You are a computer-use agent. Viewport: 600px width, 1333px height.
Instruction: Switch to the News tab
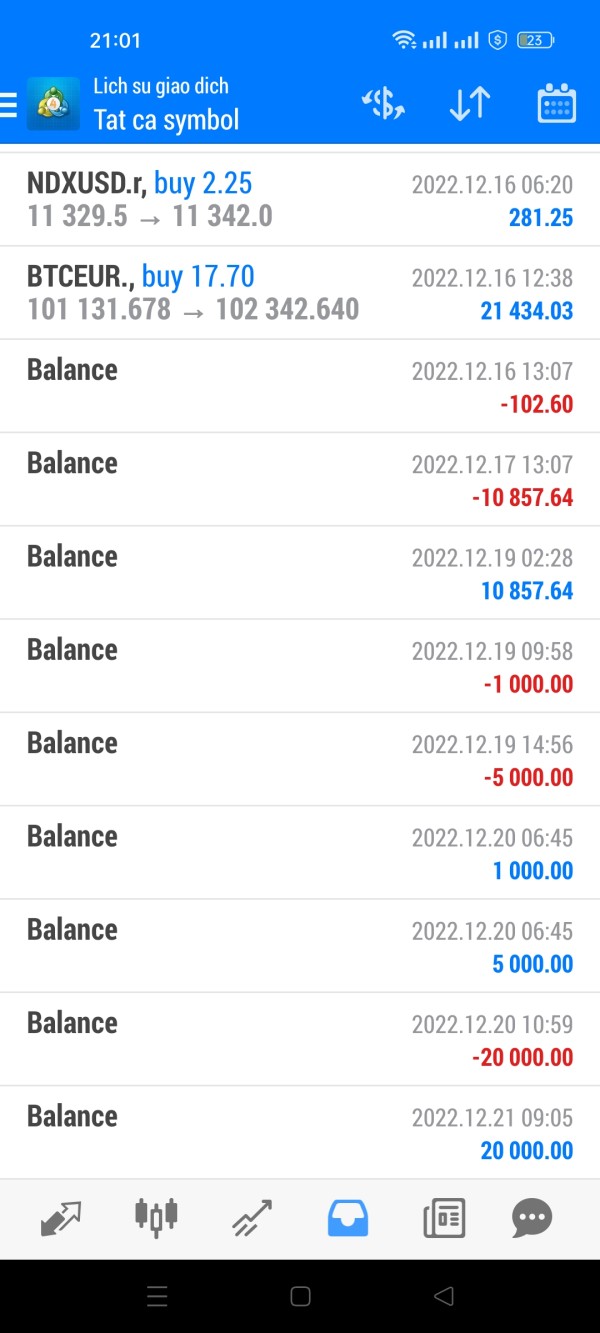tap(443, 1218)
